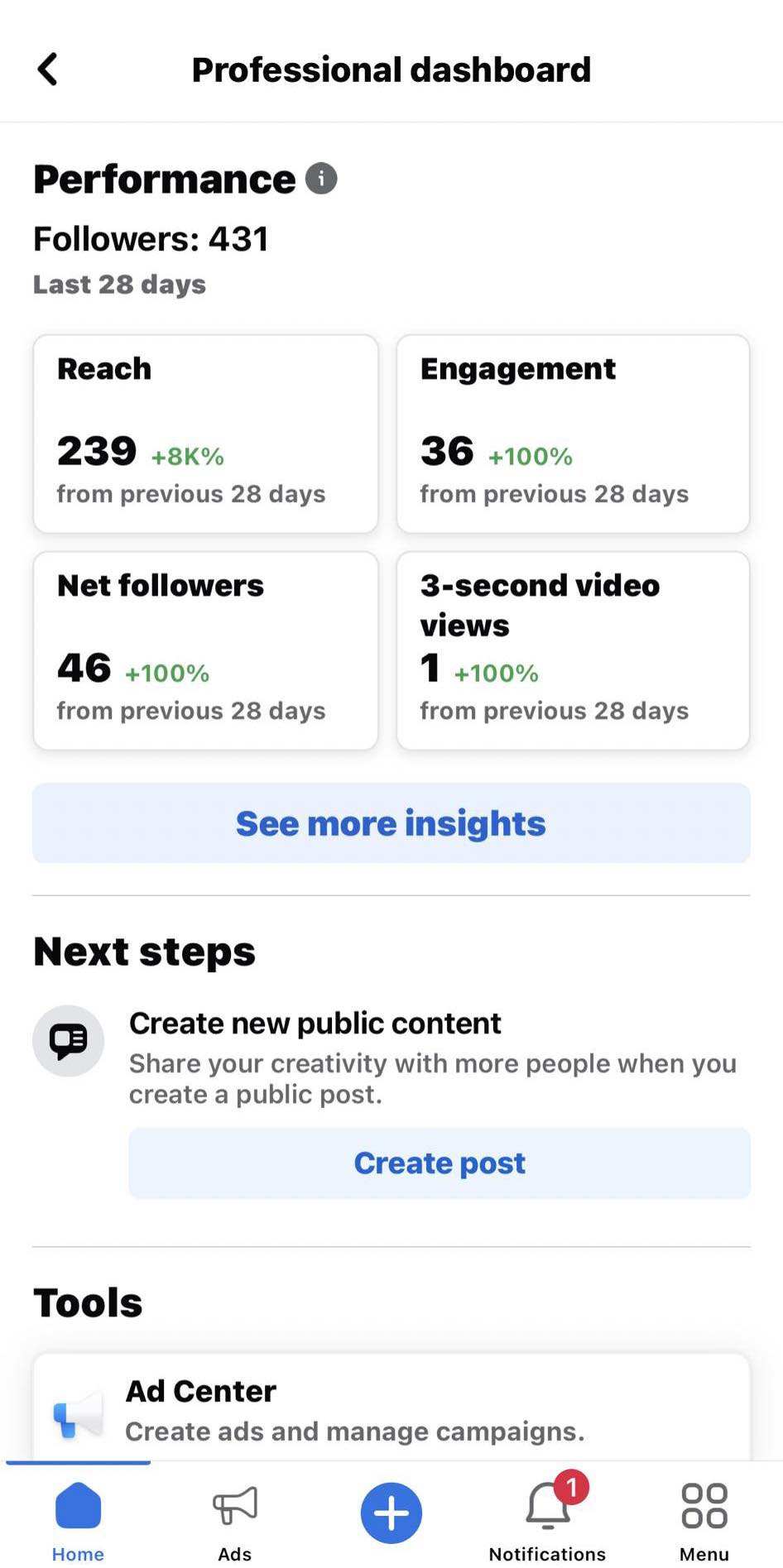
Task: Open the Menu tab
Action: pyautogui.click(x=704, y=1518)
